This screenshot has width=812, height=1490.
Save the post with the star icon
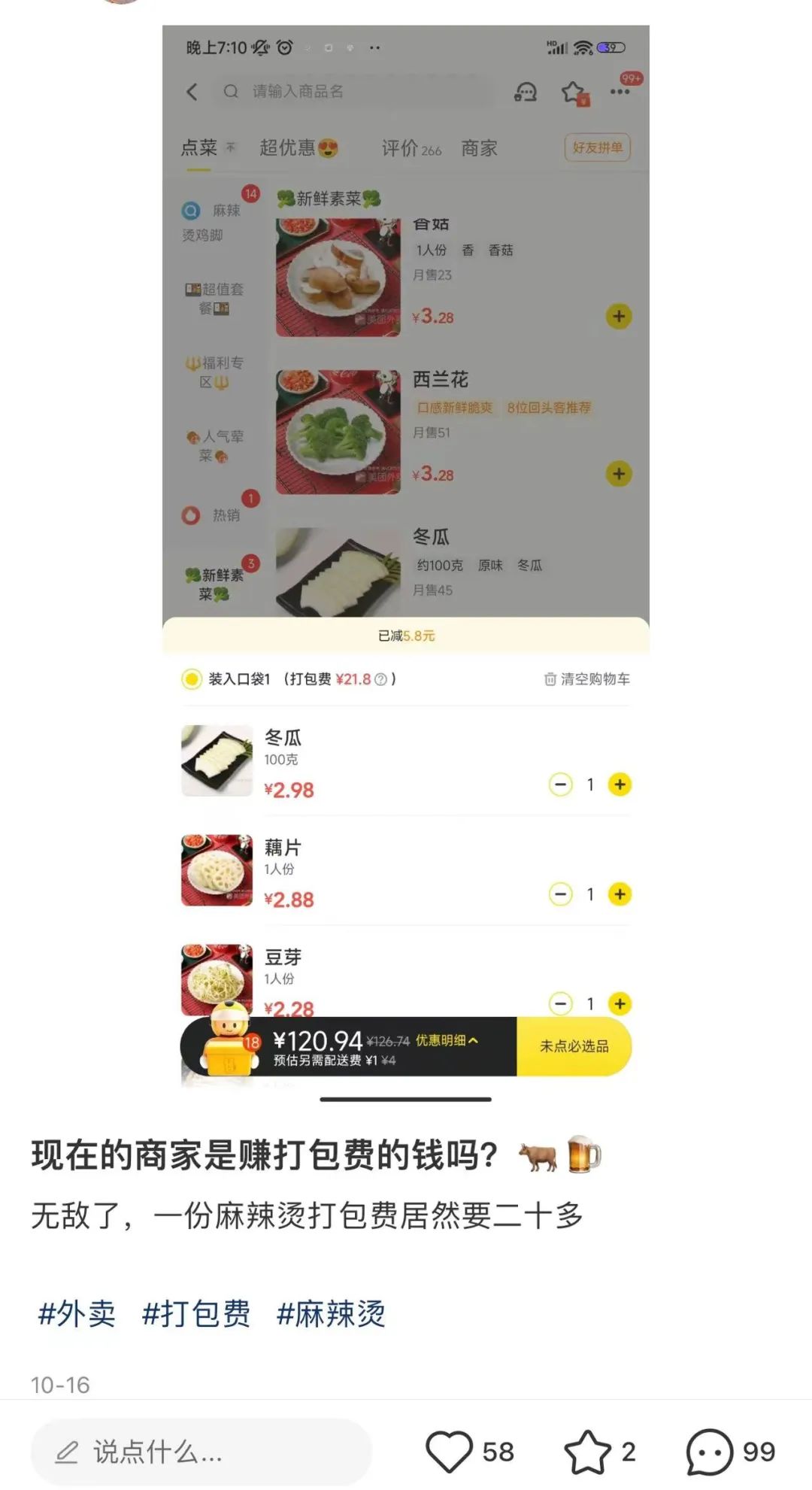click(x=587, y=1452)
